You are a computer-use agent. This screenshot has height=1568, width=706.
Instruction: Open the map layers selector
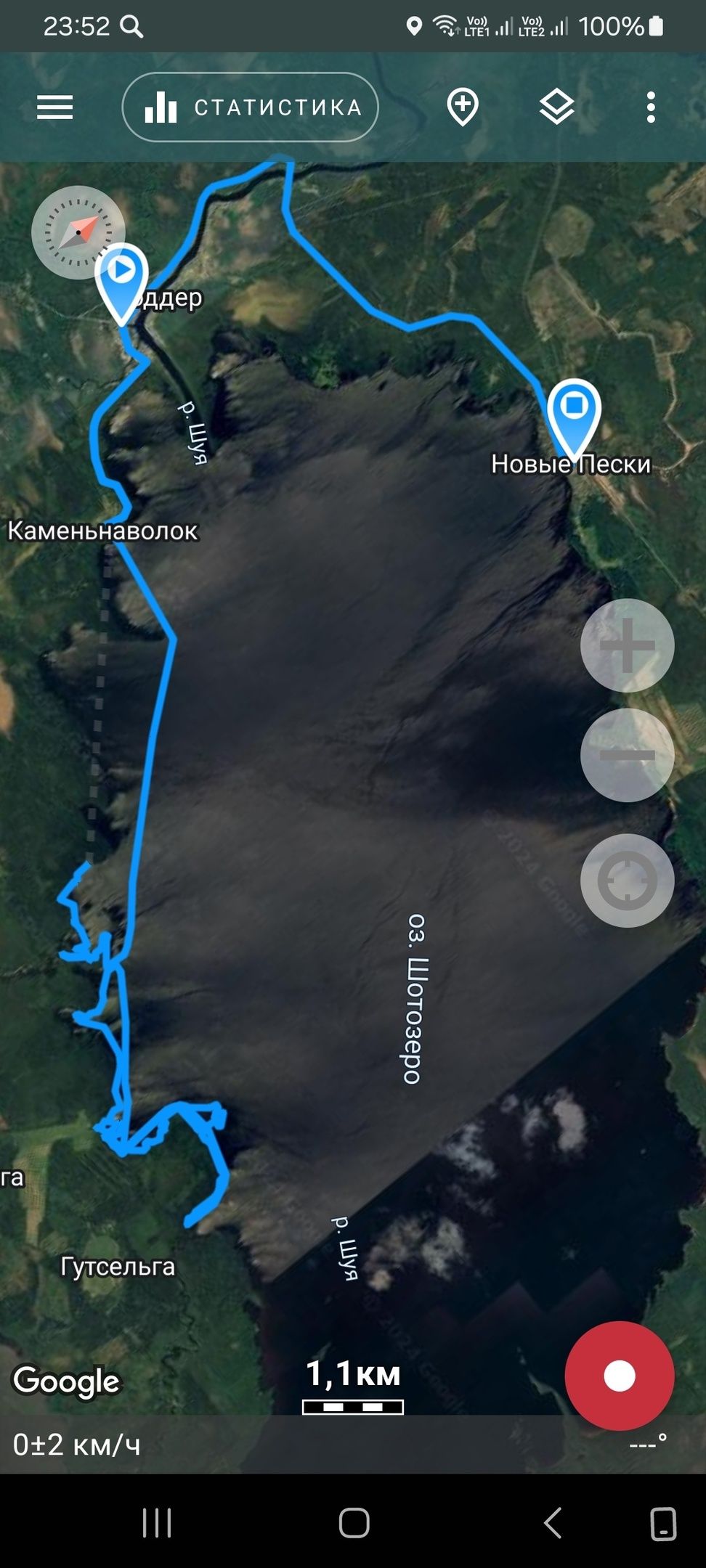(557, 107)
